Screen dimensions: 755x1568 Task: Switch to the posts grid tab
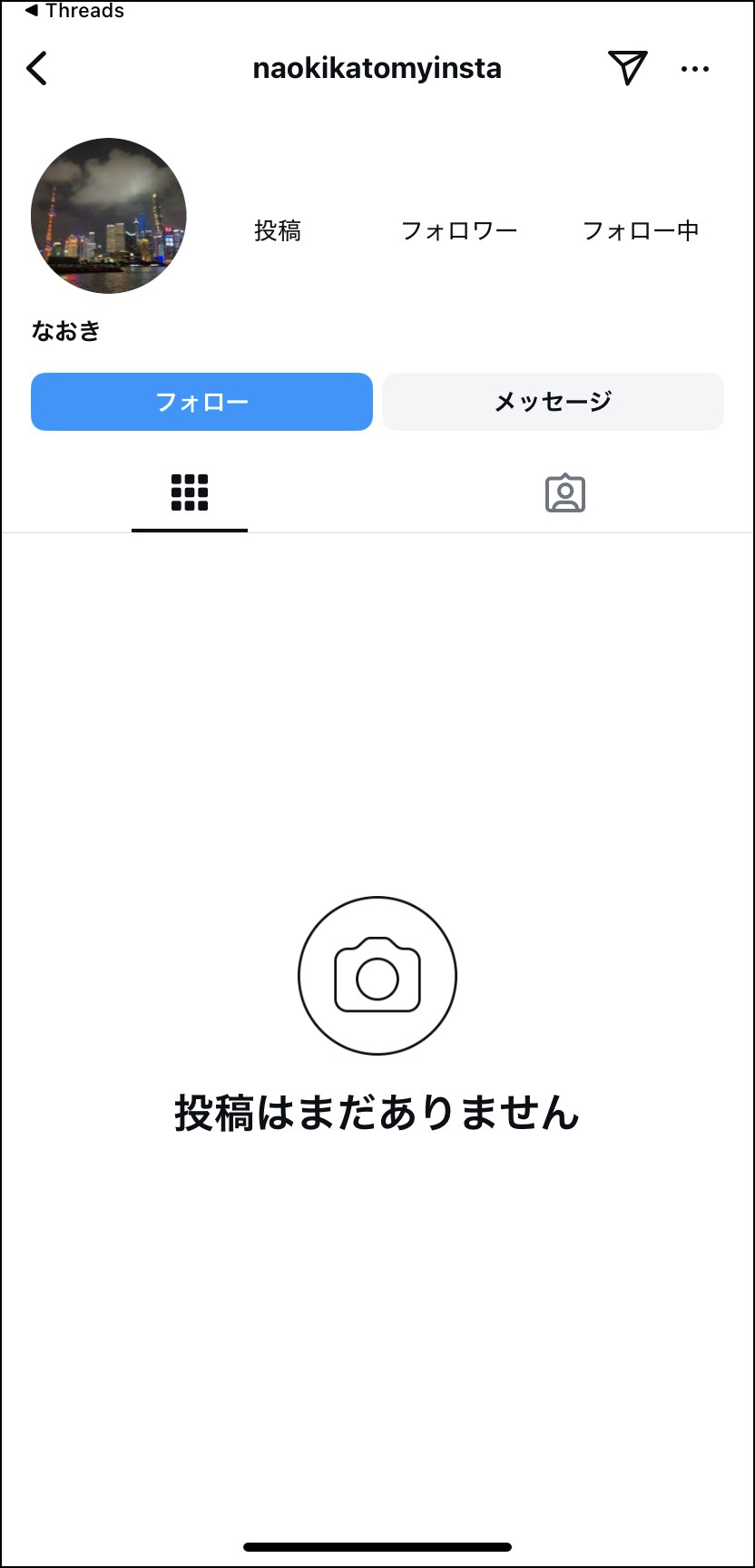click(x=190, y=493)
